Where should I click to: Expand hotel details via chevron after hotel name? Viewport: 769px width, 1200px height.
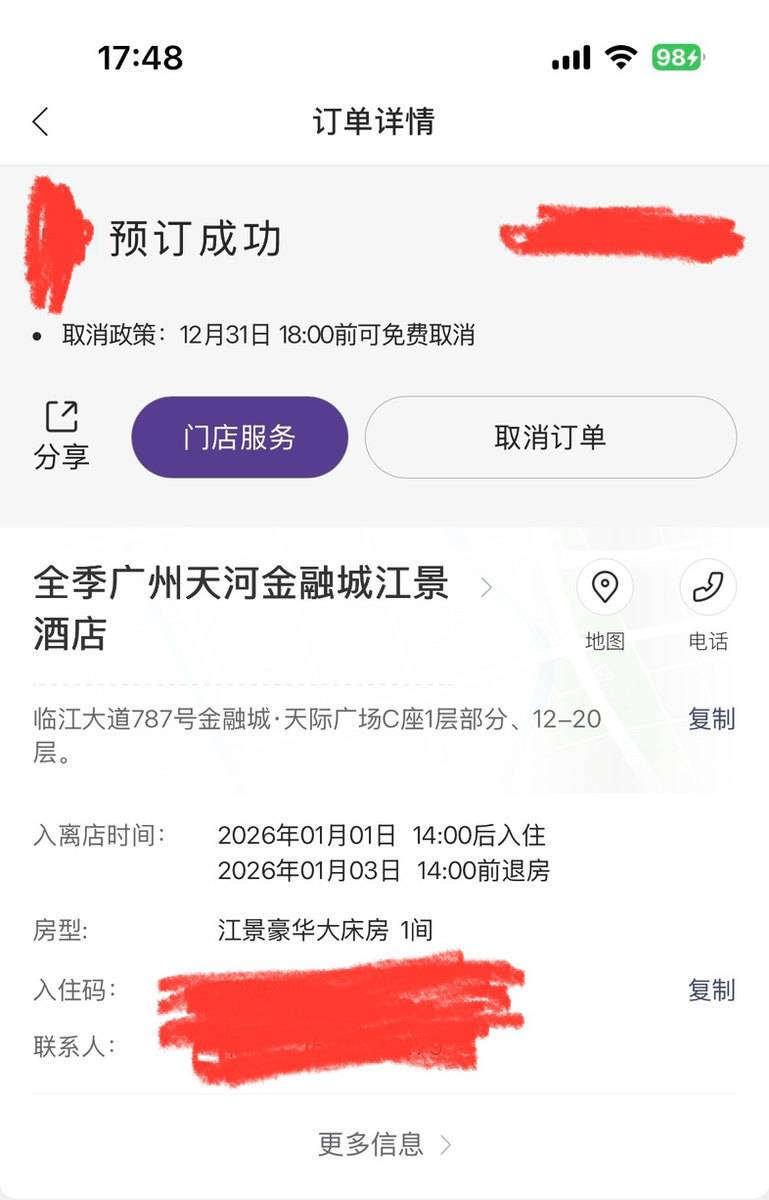click(x=486, y=588)
